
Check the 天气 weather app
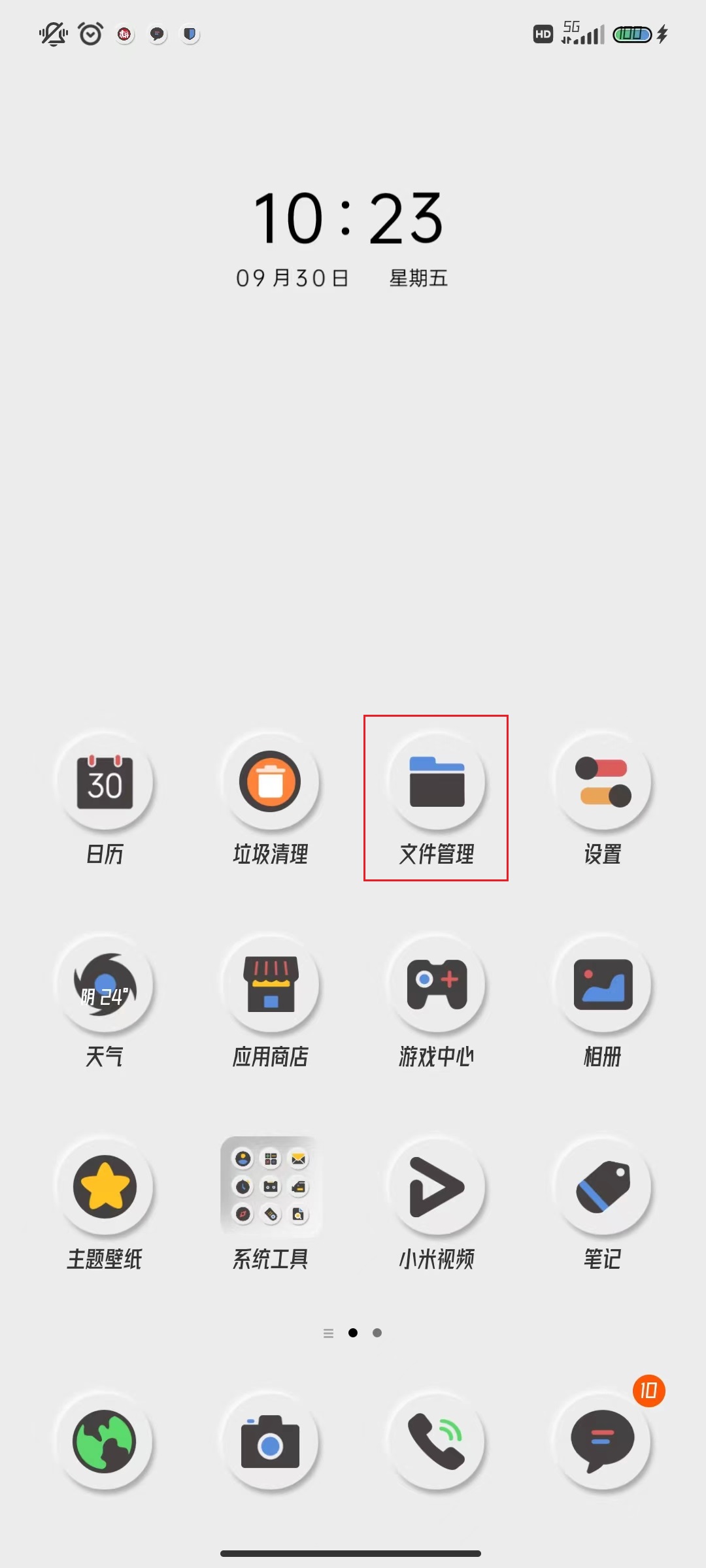click(x=105, y=985)
